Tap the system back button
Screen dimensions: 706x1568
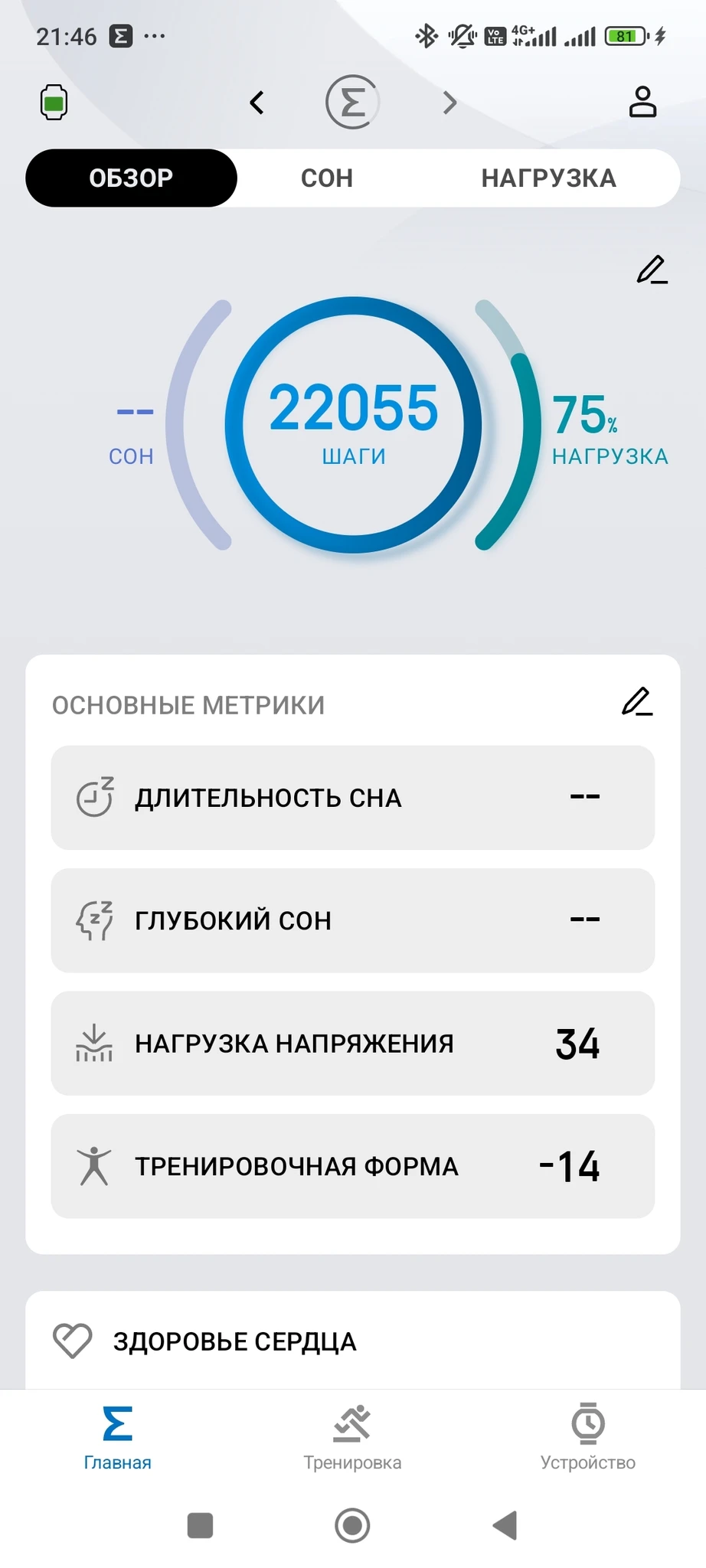pos(505,1525)
